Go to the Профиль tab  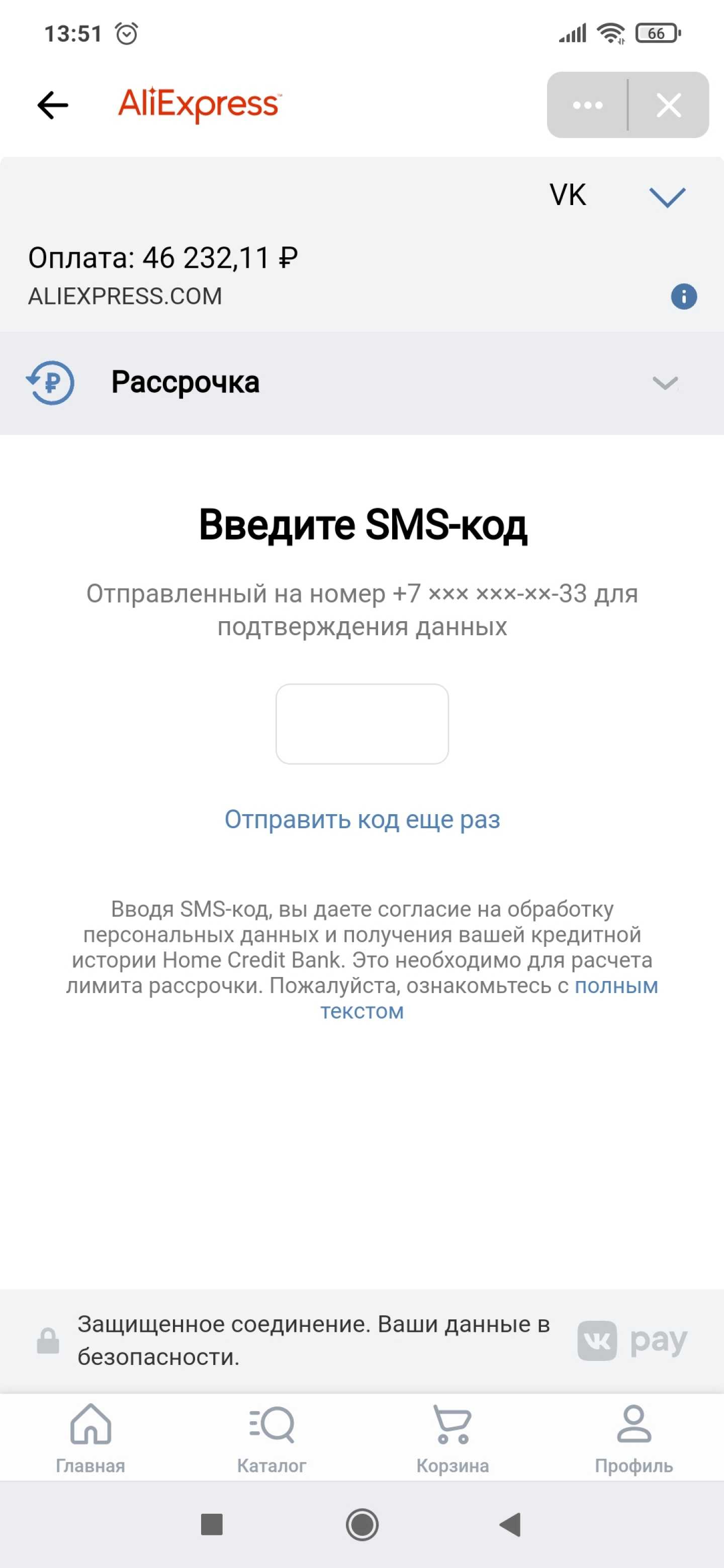pos(633,1438)
